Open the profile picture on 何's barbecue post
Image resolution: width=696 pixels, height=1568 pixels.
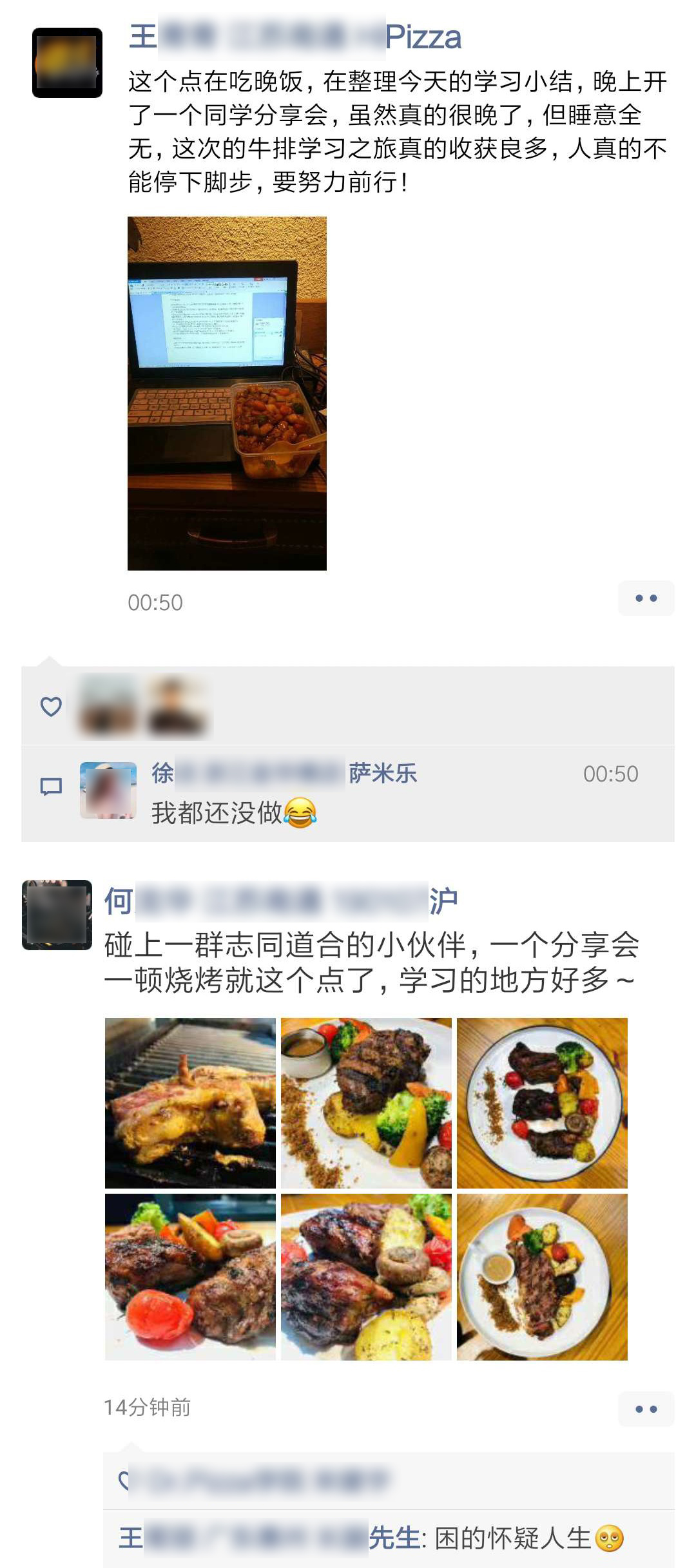pyautogui.click(x=57, y=915)
